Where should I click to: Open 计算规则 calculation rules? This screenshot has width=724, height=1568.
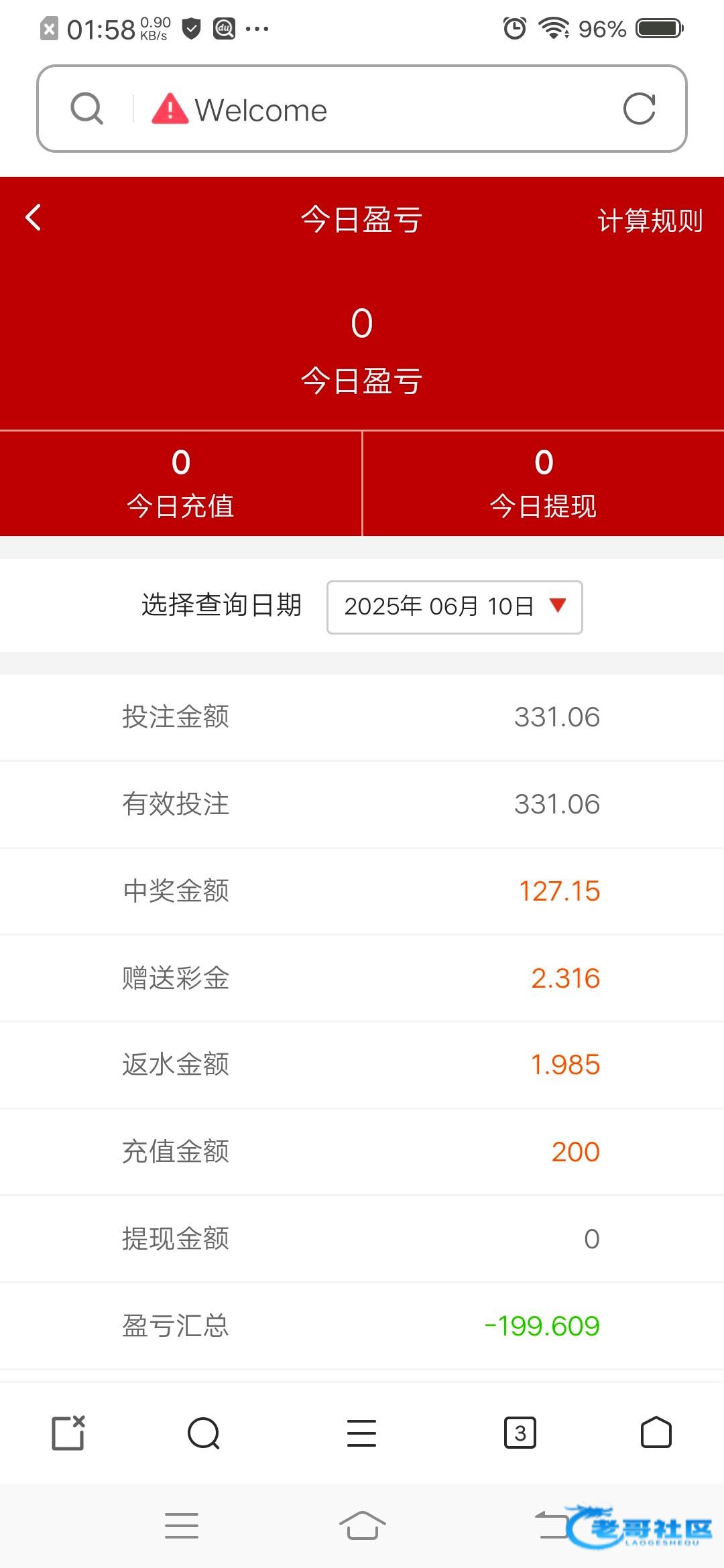pyautogui.click(x=650, y=220)
